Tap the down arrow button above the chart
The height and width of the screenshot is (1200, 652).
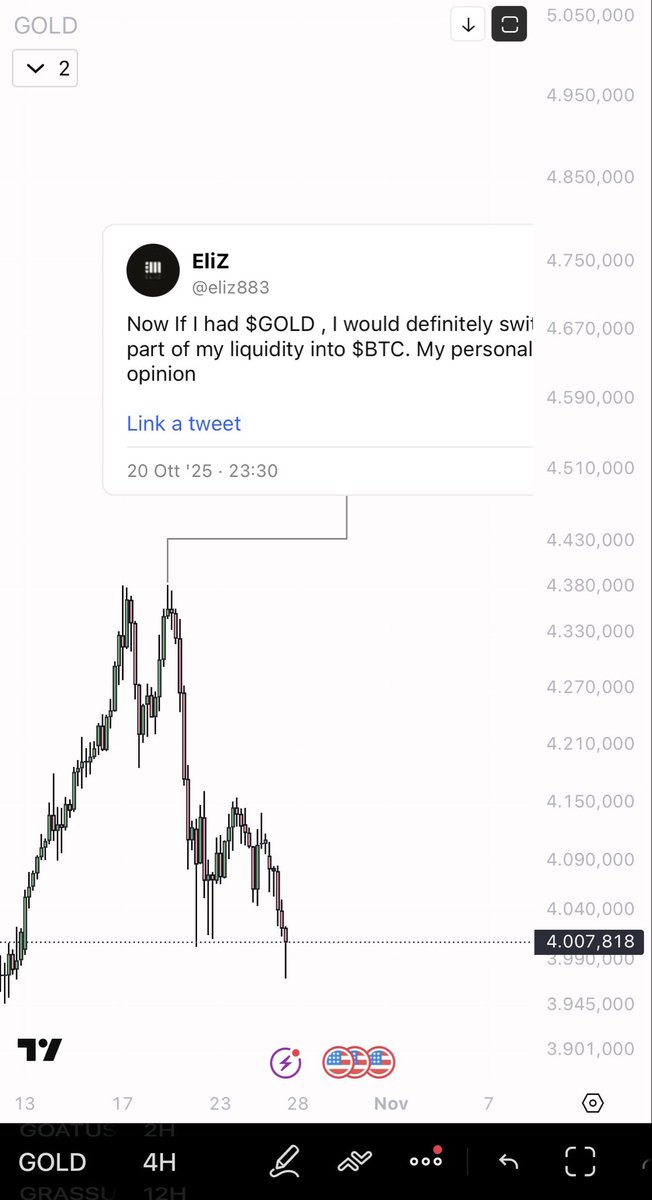pos(468,25)
